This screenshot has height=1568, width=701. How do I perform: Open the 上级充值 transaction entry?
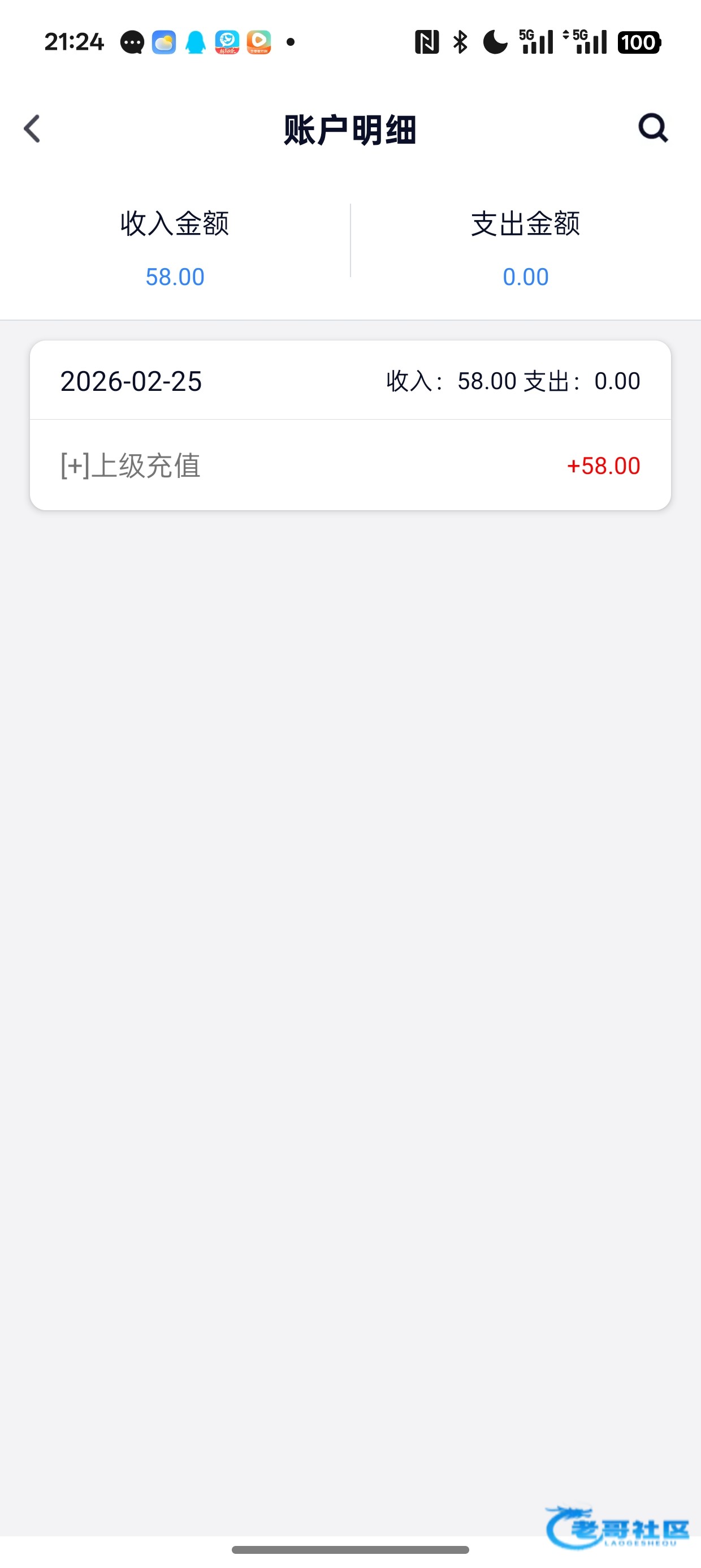[350, 466]
